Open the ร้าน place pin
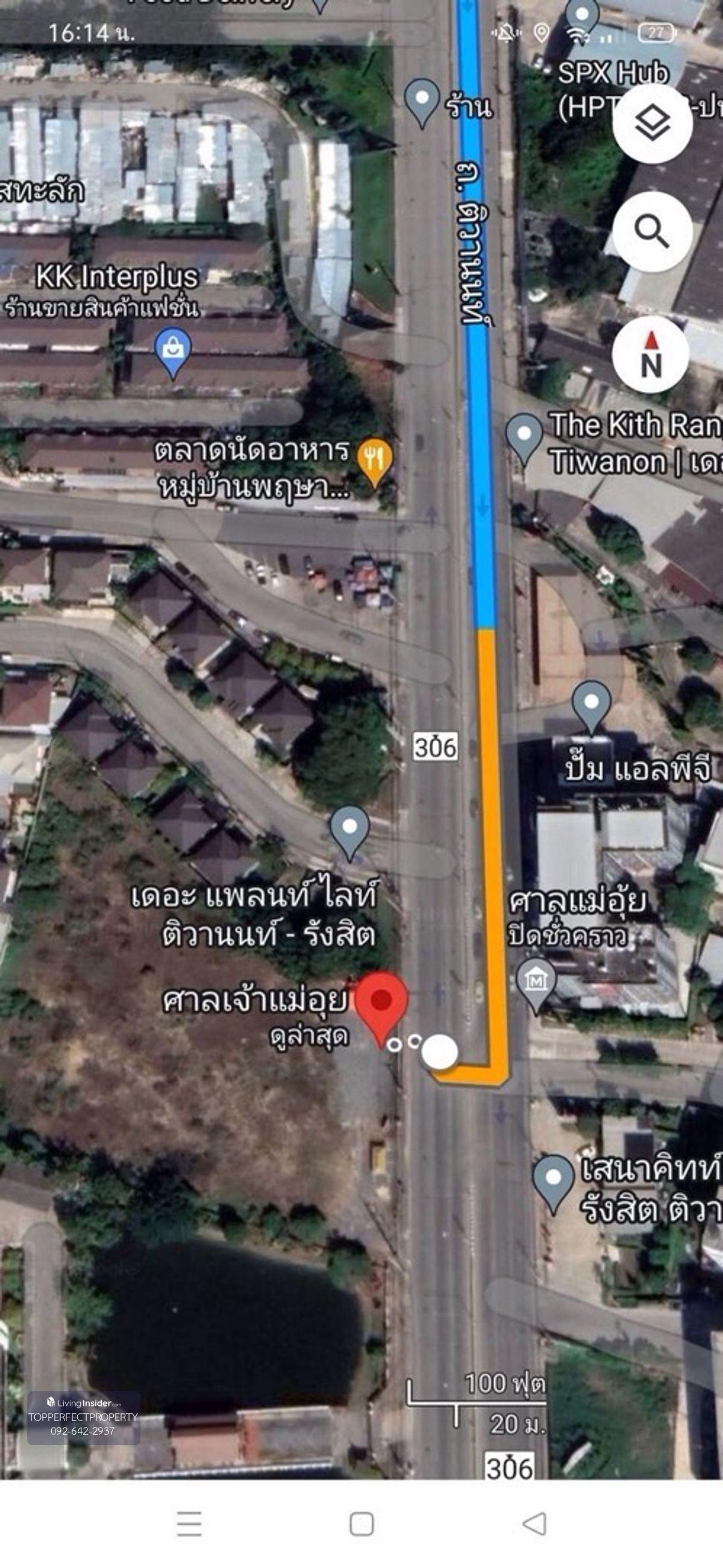Viewport: 723px width, 1568px height. 422,99
